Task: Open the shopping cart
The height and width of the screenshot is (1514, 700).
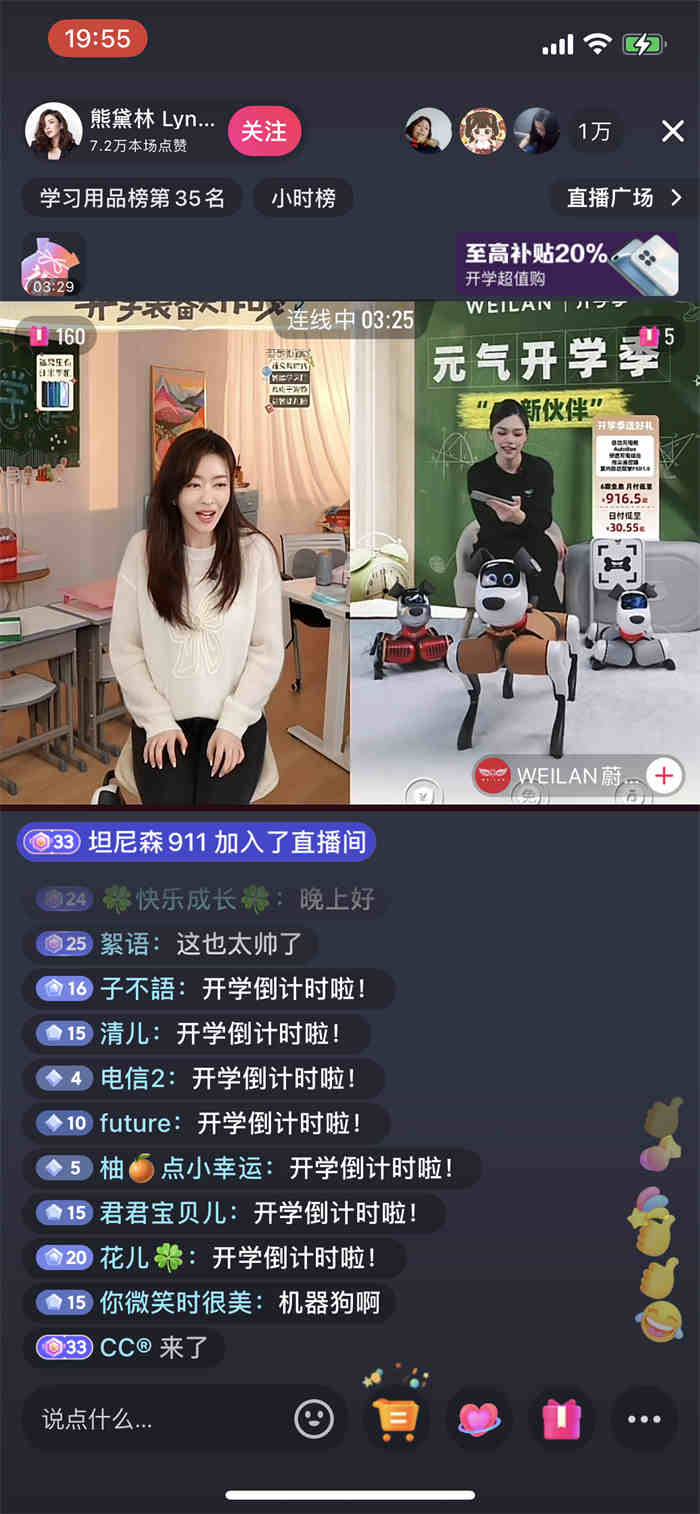Action: click(x=396, y=1418)
